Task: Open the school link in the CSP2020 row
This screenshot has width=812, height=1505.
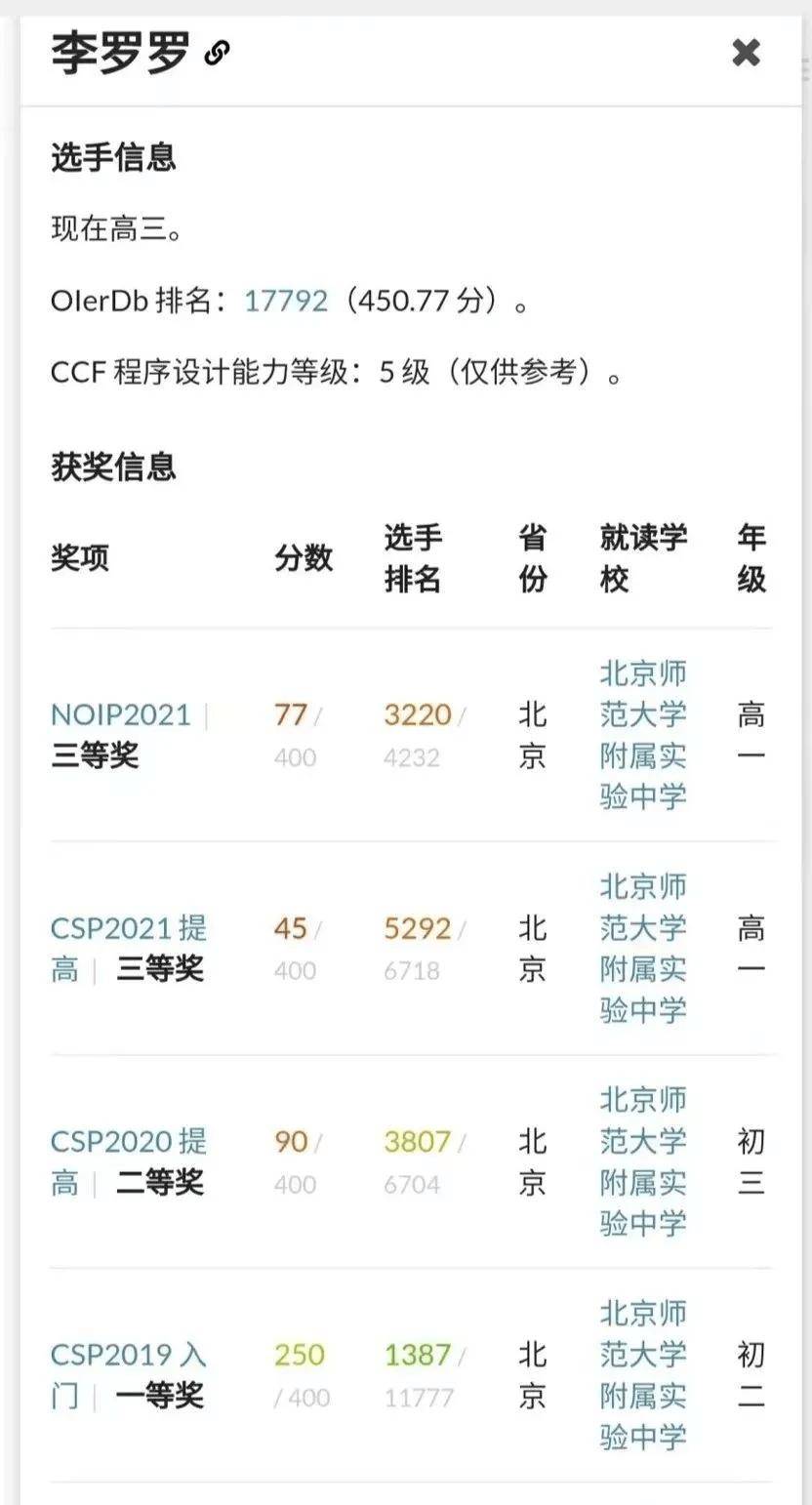Action: (x=643, y=1161)
